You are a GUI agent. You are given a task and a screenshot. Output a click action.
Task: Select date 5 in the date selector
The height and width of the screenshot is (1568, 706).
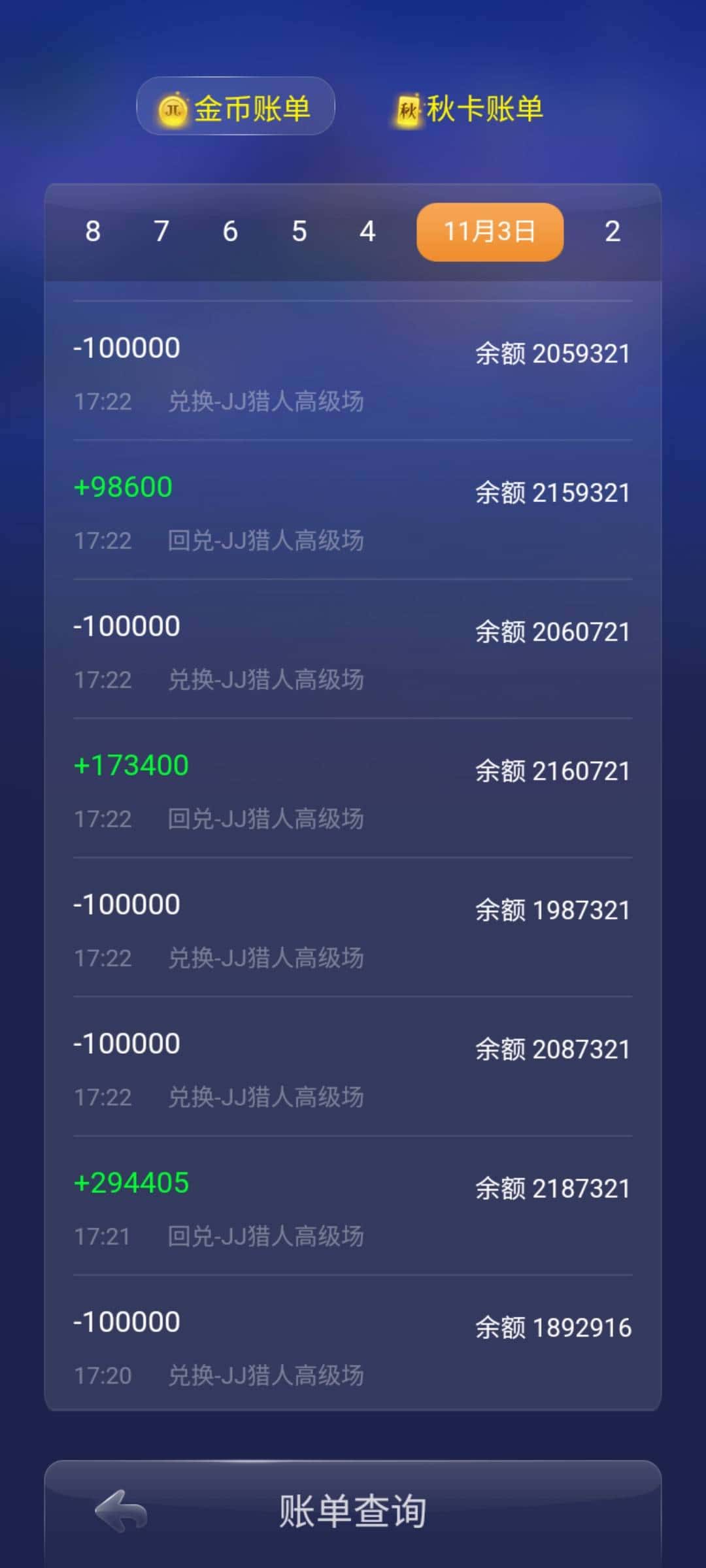click(x=299, y=231)
